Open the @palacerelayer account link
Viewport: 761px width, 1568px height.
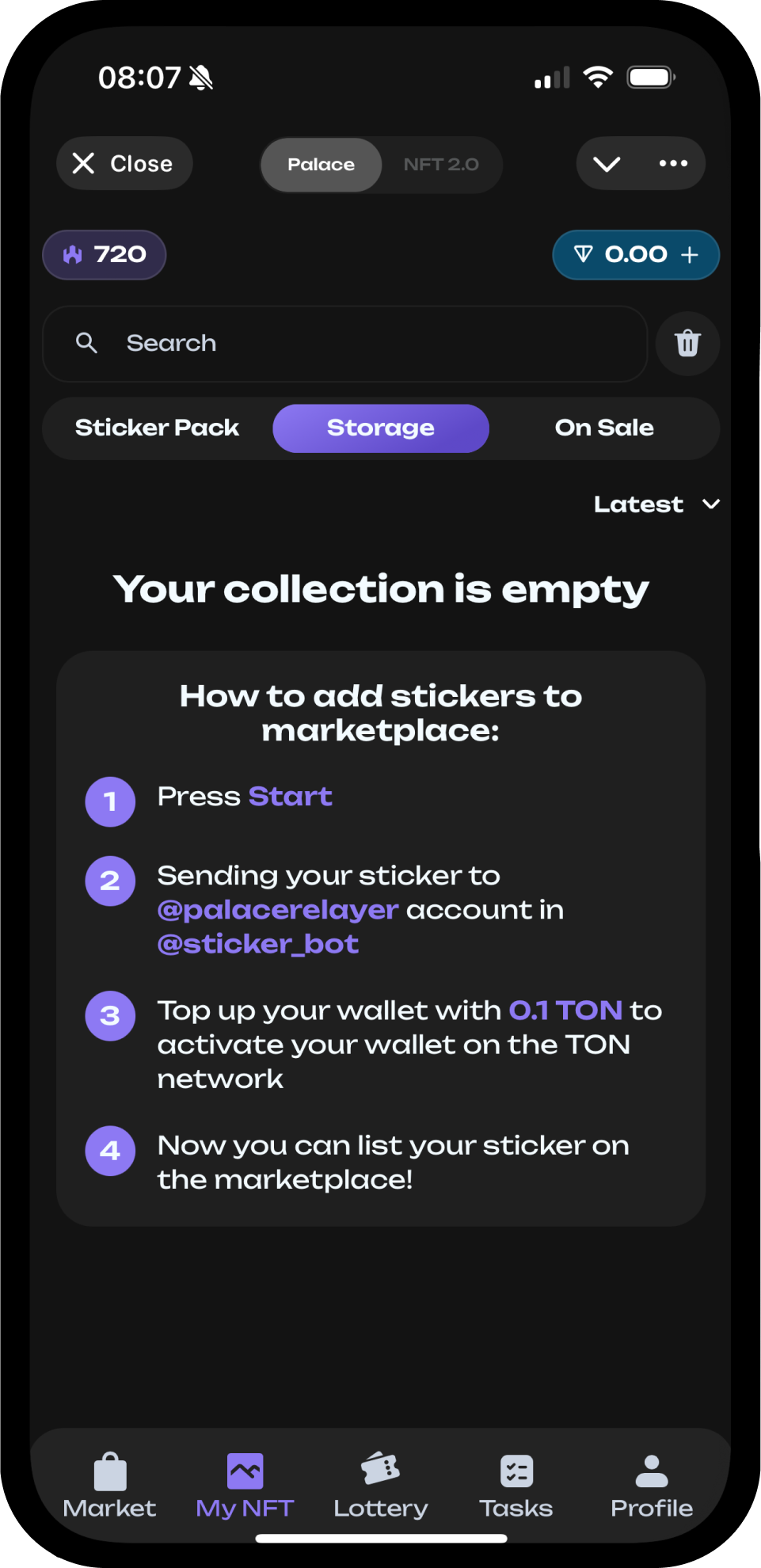pos(277,910)
